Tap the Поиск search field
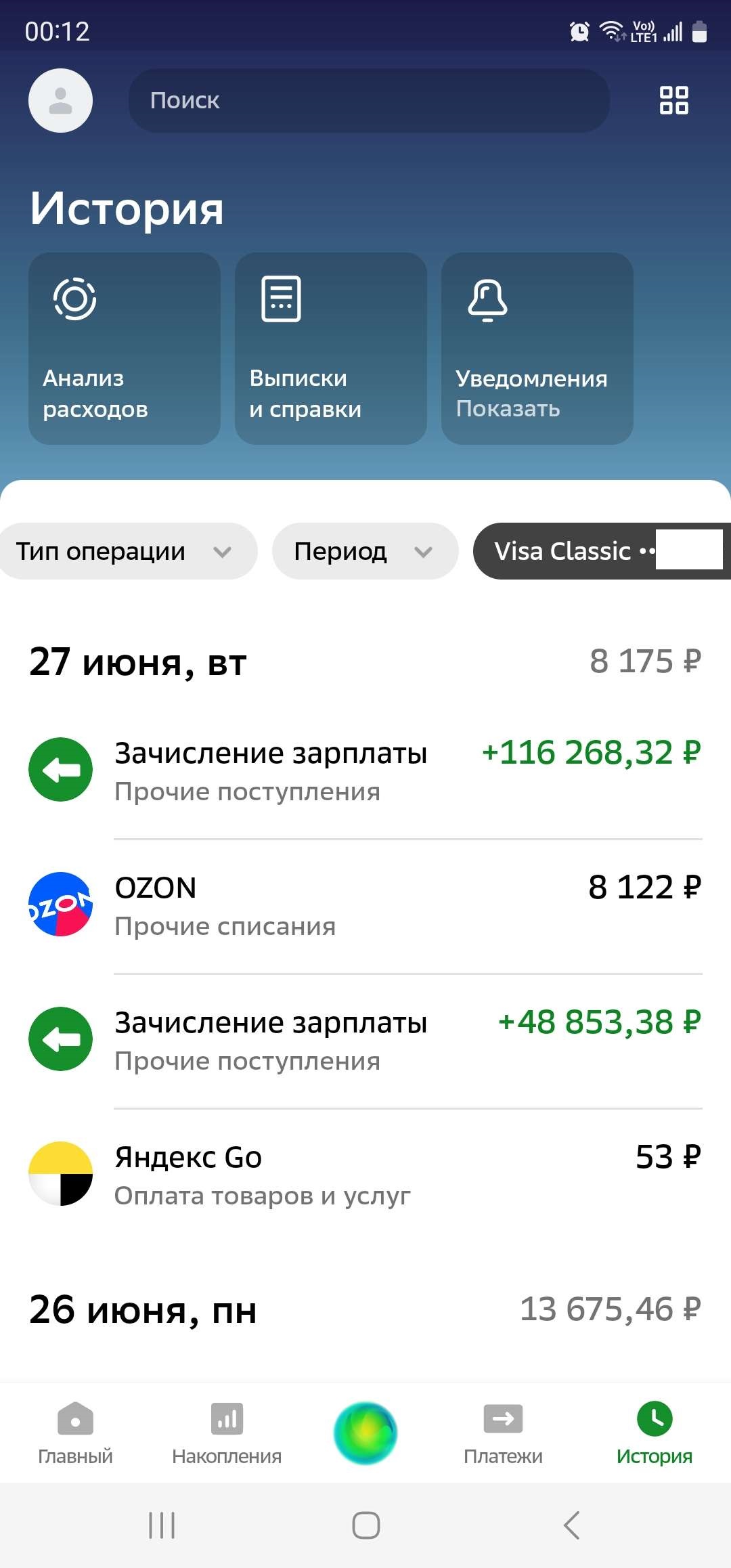 (369, 100)
